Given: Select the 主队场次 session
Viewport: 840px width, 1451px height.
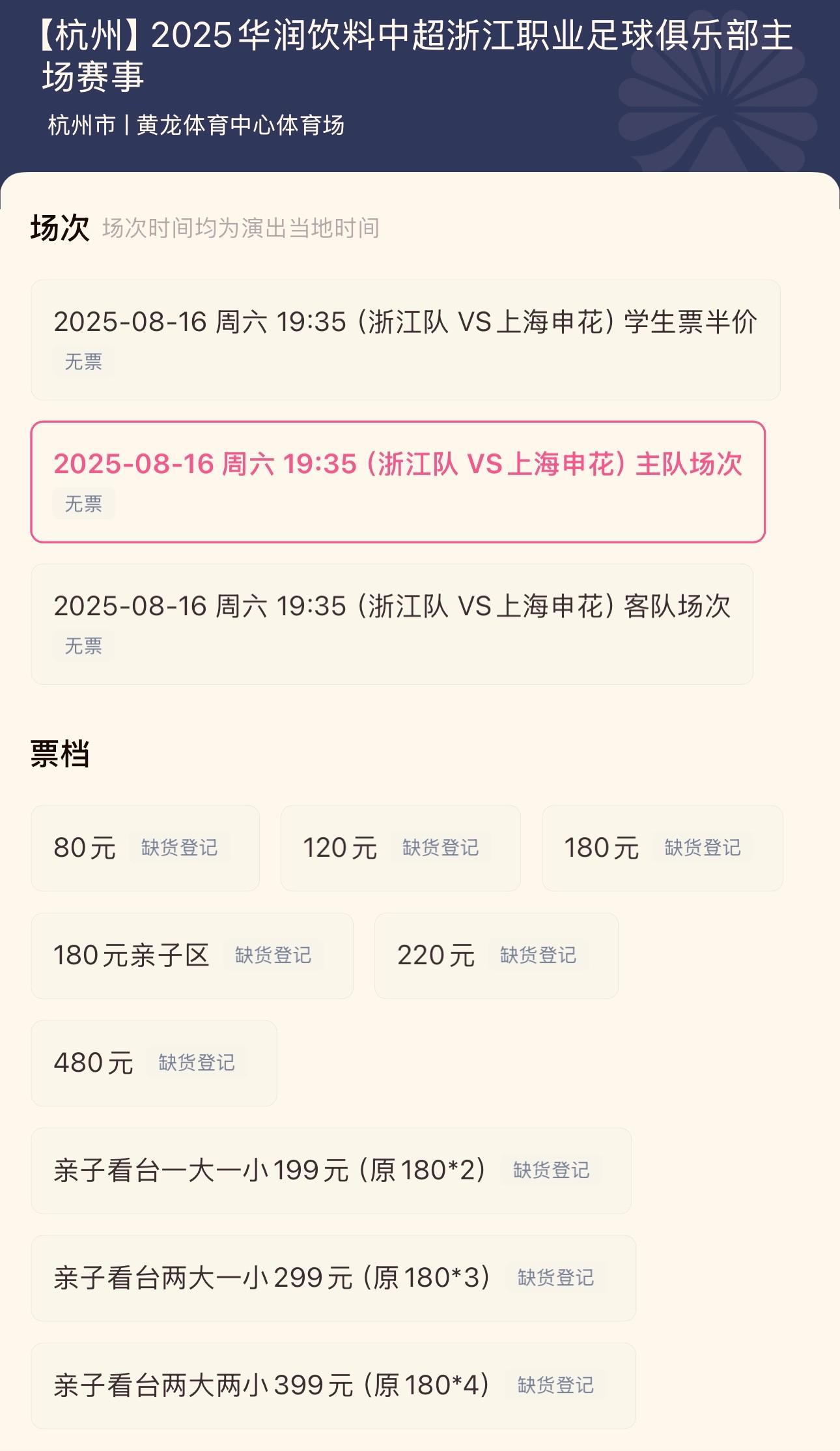Looking at the screenshot, I should tap(397, 481).
